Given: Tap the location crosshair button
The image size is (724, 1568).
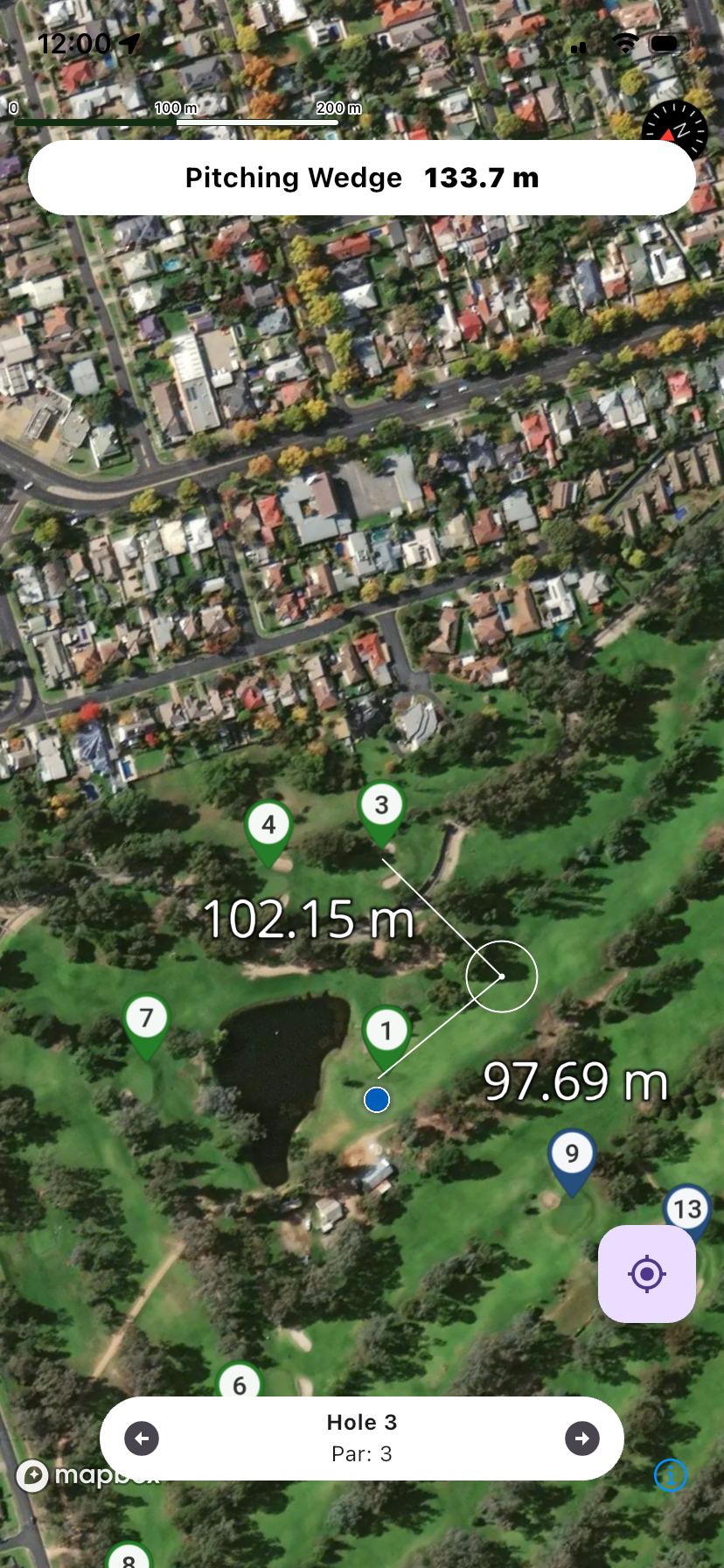Looking at the screenshot, I should click(646, 1274).
